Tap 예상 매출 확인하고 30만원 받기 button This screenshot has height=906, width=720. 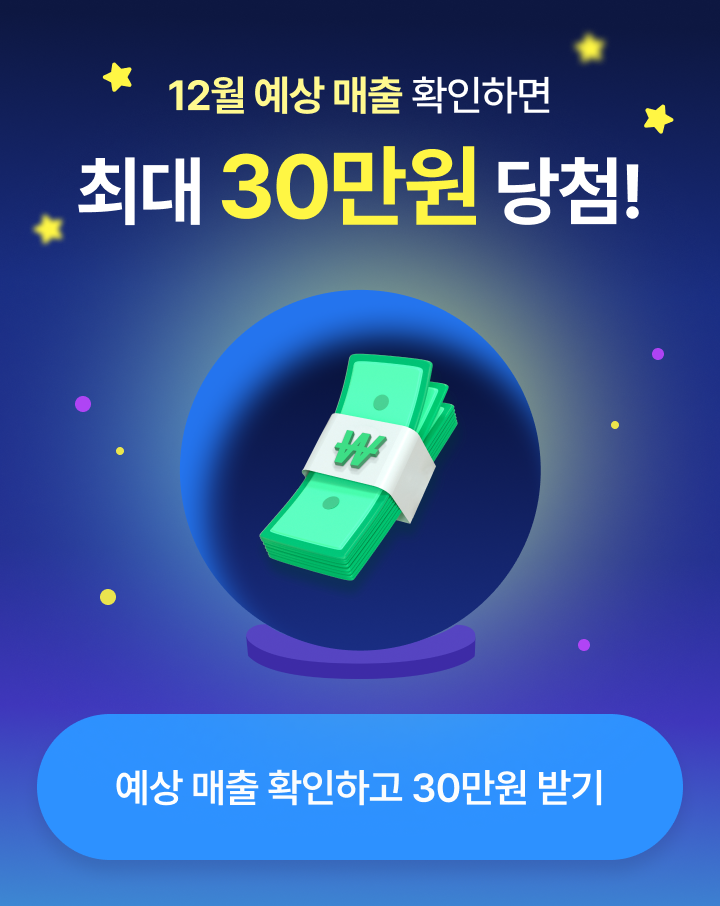click(x=360, y=787)
